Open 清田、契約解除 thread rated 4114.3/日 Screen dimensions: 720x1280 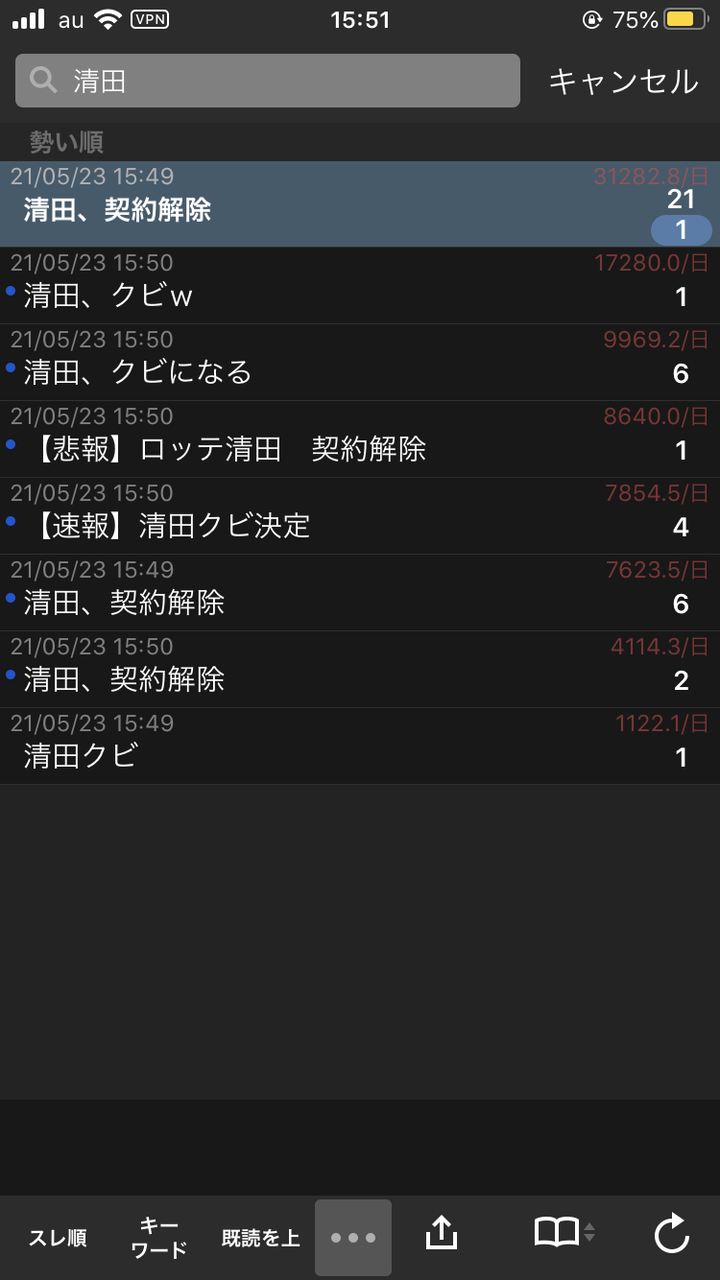[x=360, y=670]
